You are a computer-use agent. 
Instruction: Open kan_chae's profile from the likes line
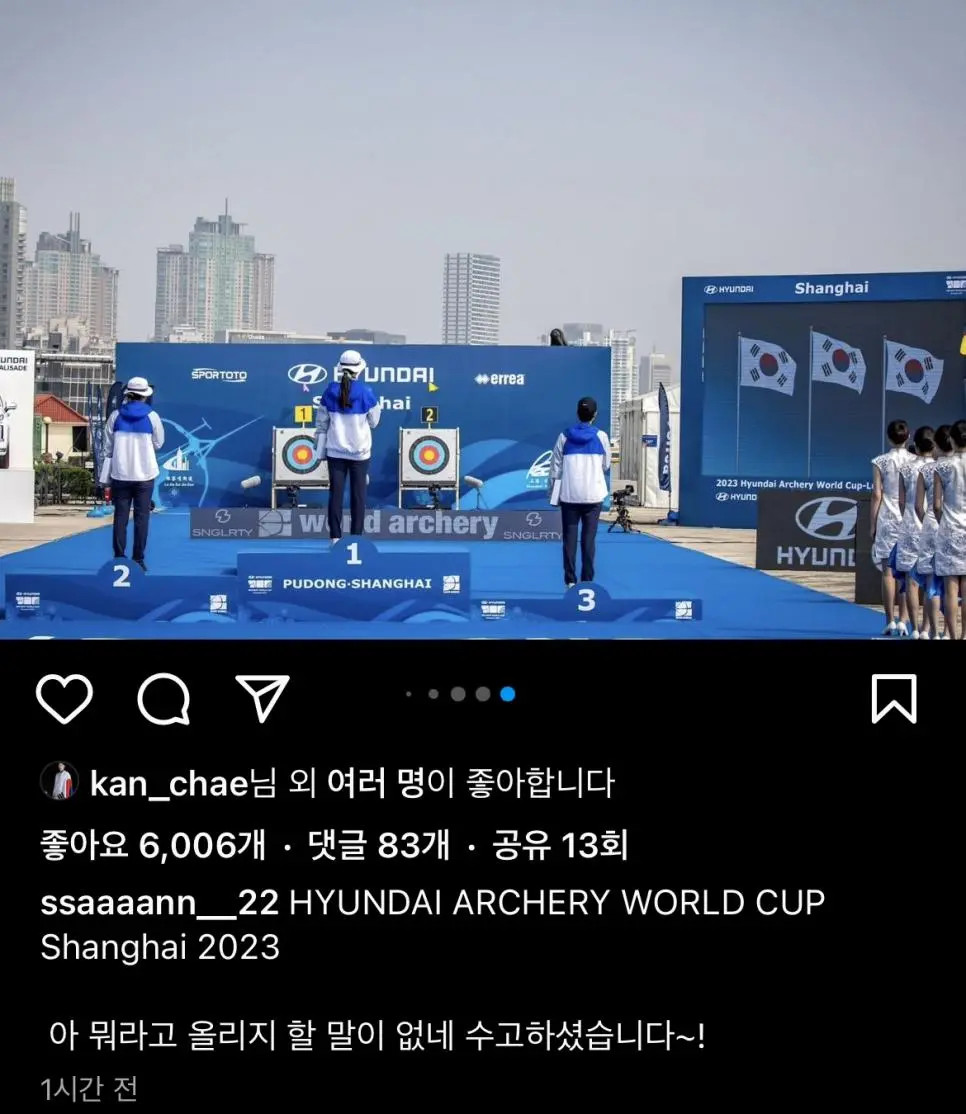click(168, 784)
